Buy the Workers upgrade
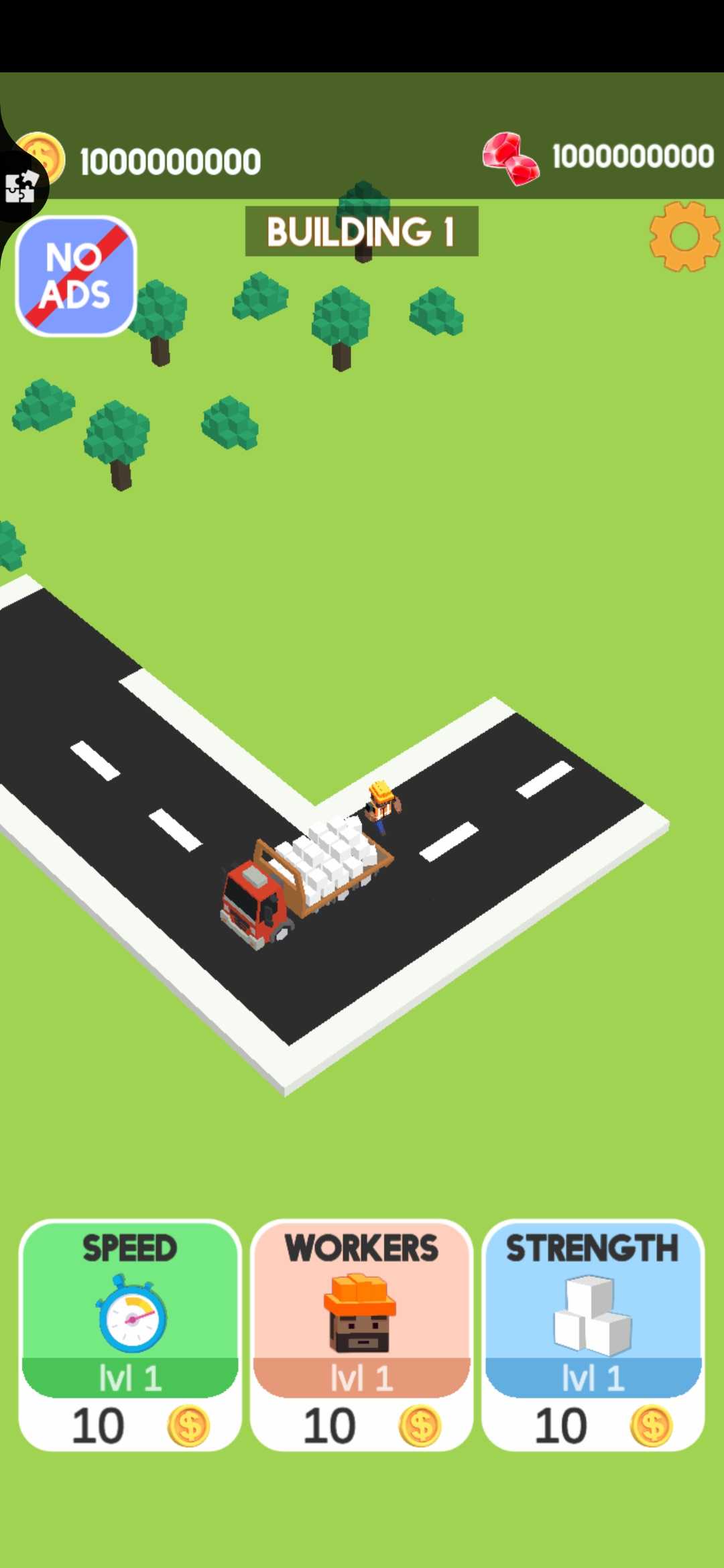 361,1335
